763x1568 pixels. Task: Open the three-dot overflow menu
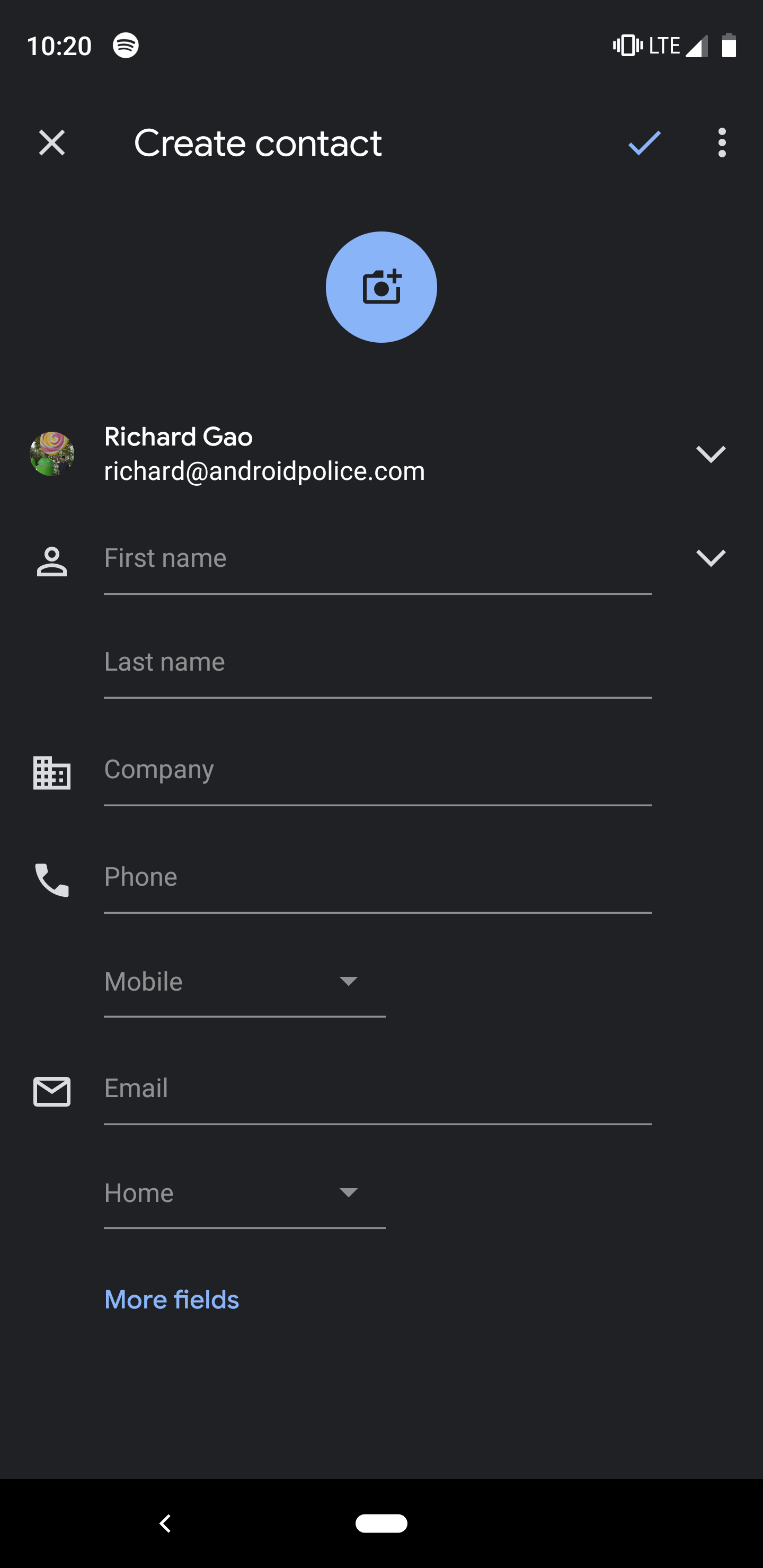tap(722, 143)
